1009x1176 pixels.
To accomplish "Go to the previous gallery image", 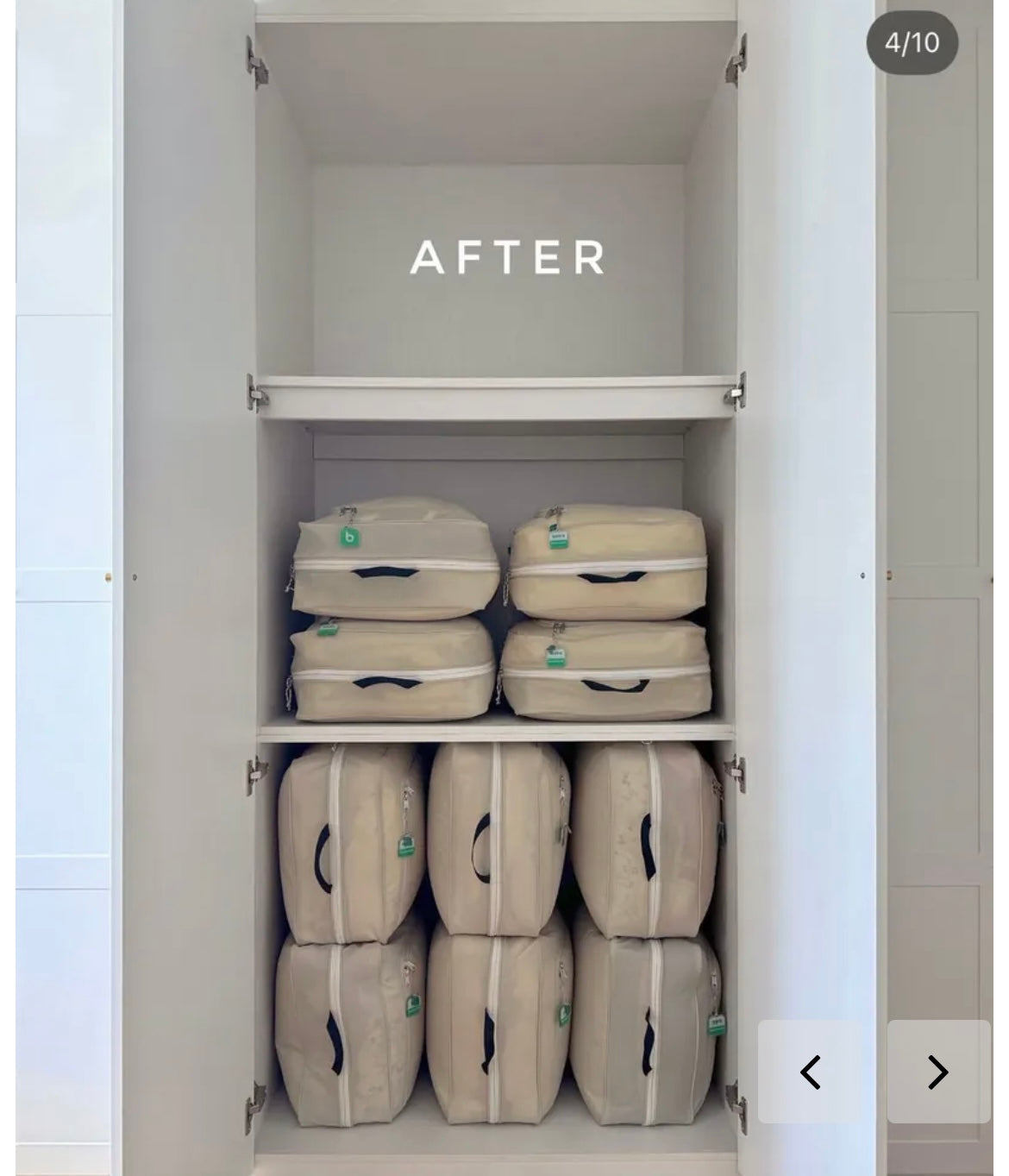I will tap(809, 1072).
